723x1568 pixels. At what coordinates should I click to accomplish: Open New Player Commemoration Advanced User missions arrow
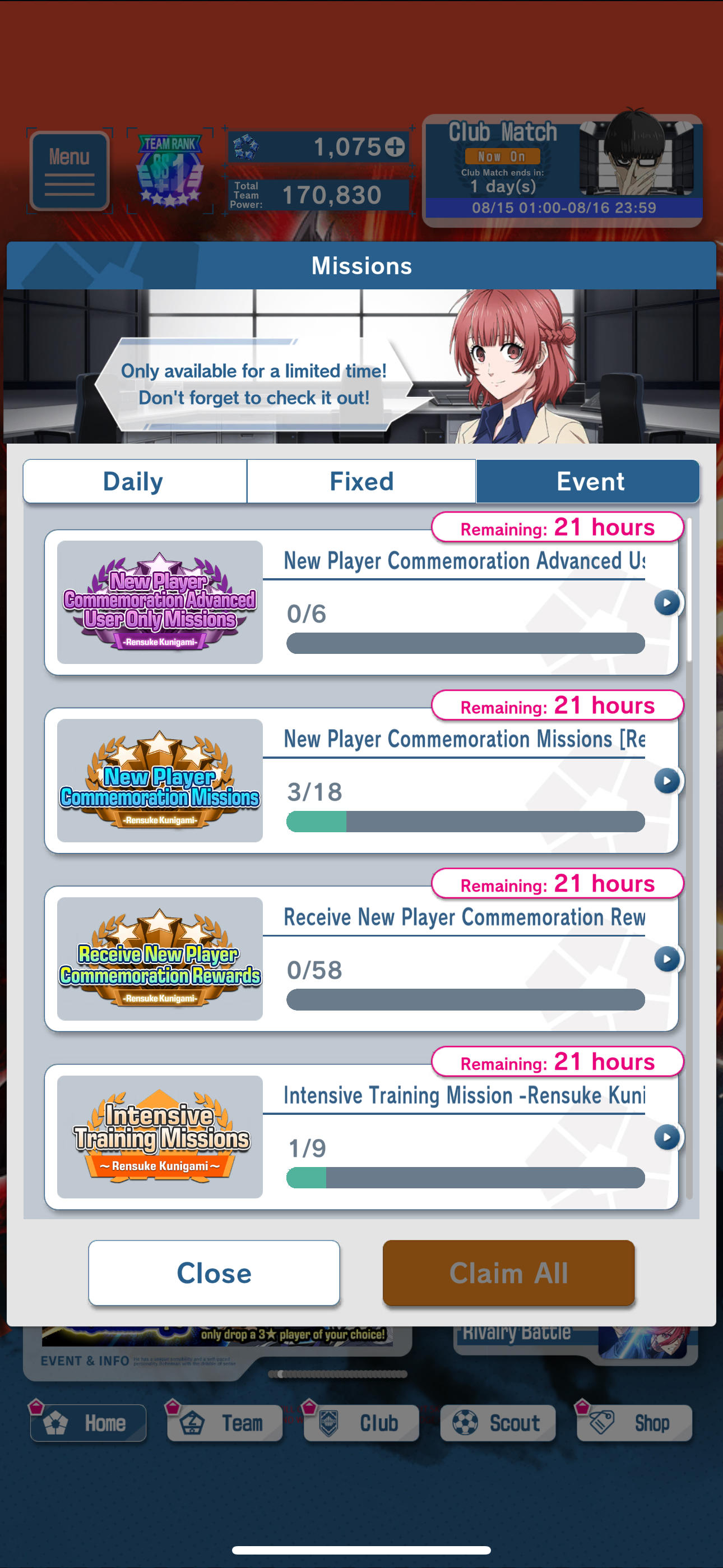667,603
